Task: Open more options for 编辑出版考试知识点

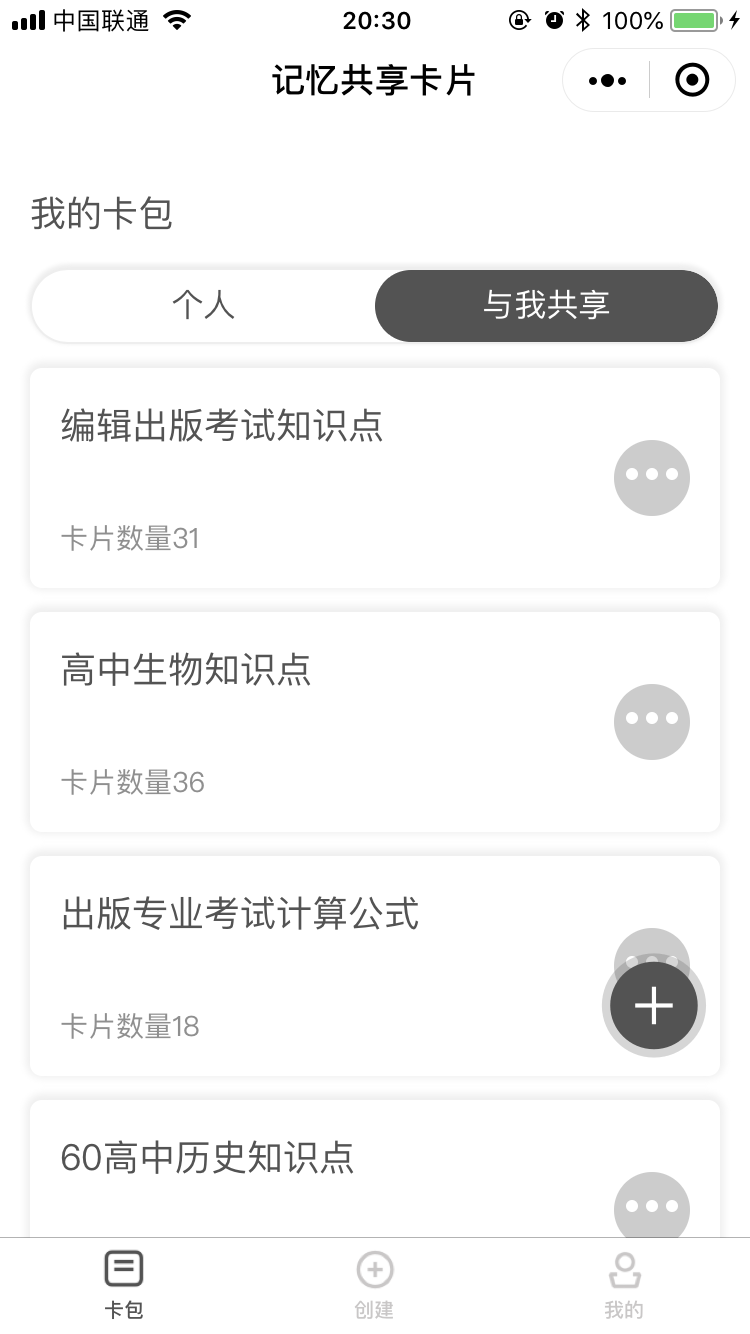Action: click(x=652, y=478)
